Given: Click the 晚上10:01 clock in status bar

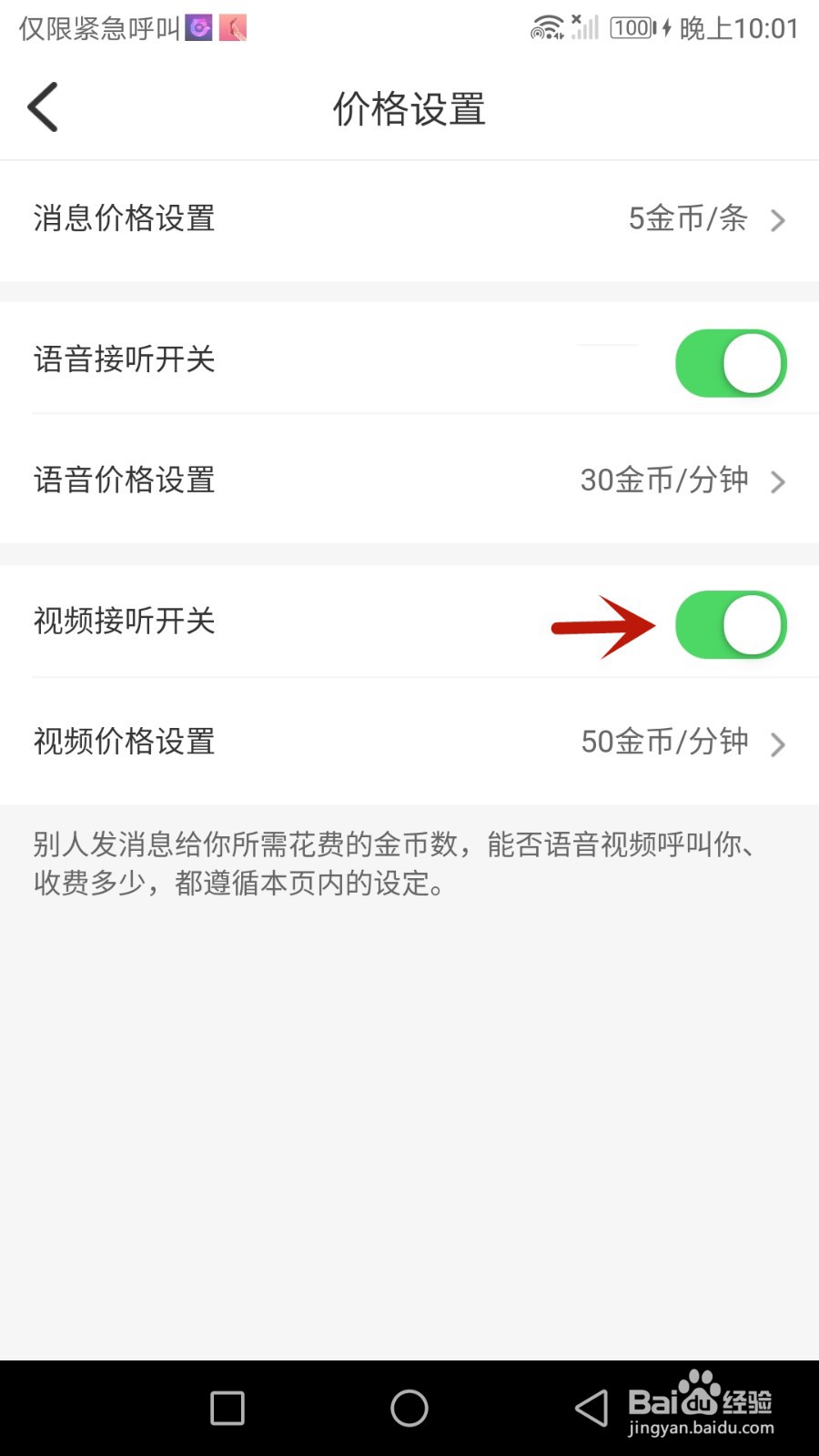Looking at the screenshot, I should pyautogui.click(x=737, y=27).
